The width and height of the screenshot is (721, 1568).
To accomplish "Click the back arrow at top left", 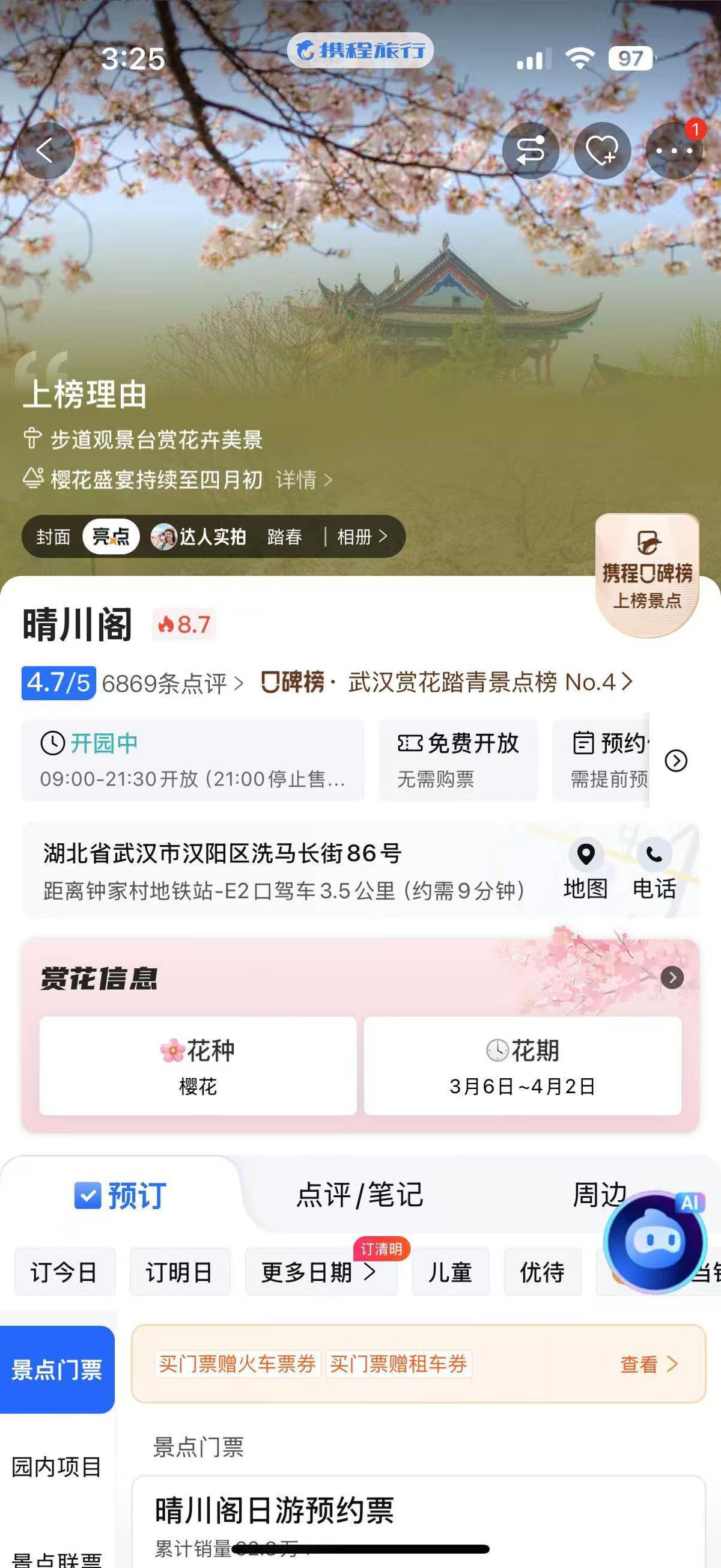I will tap(45, 150).
